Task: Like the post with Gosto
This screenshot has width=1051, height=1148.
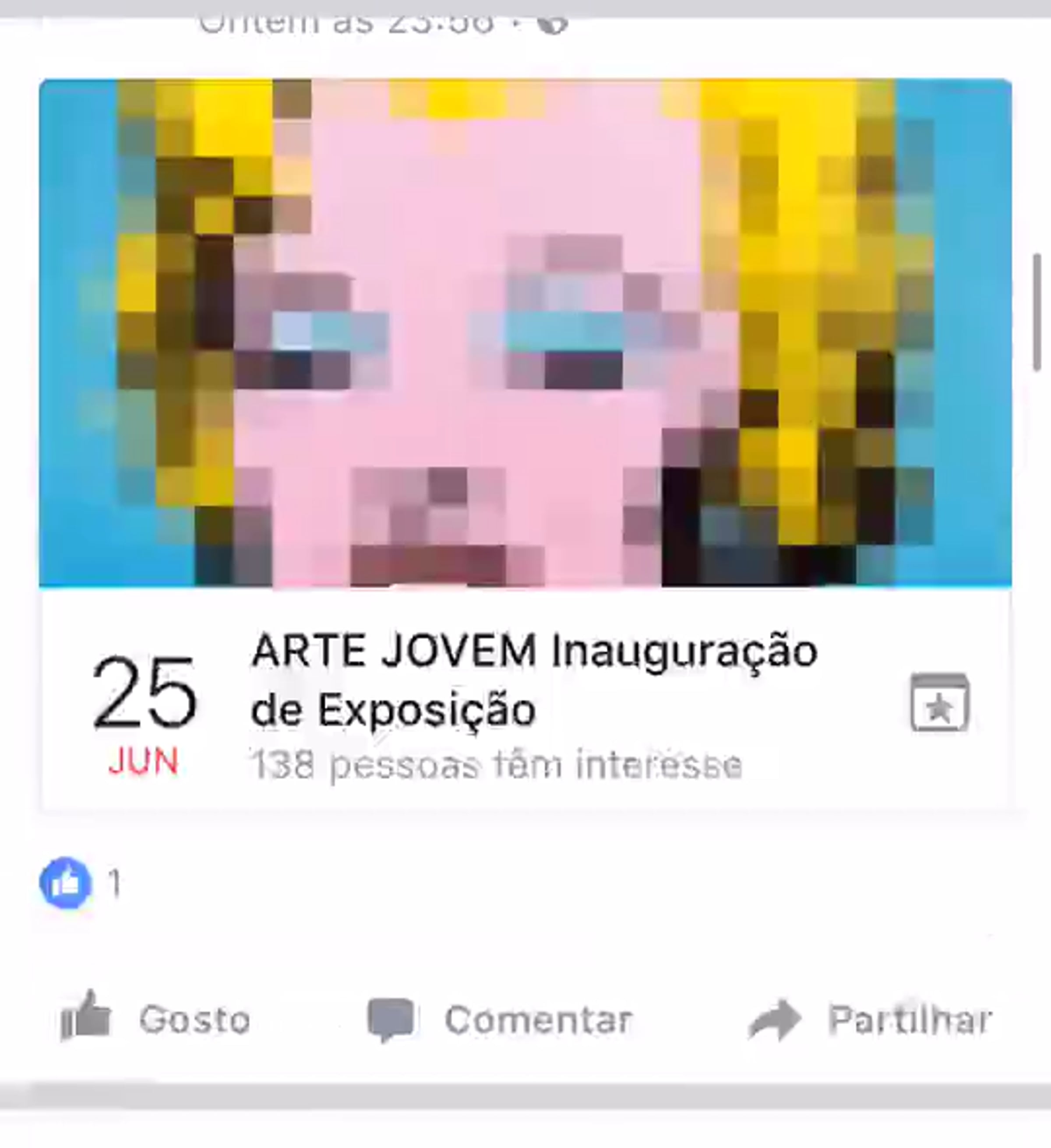Action: pyautogui.click(x=155, y=1019)
